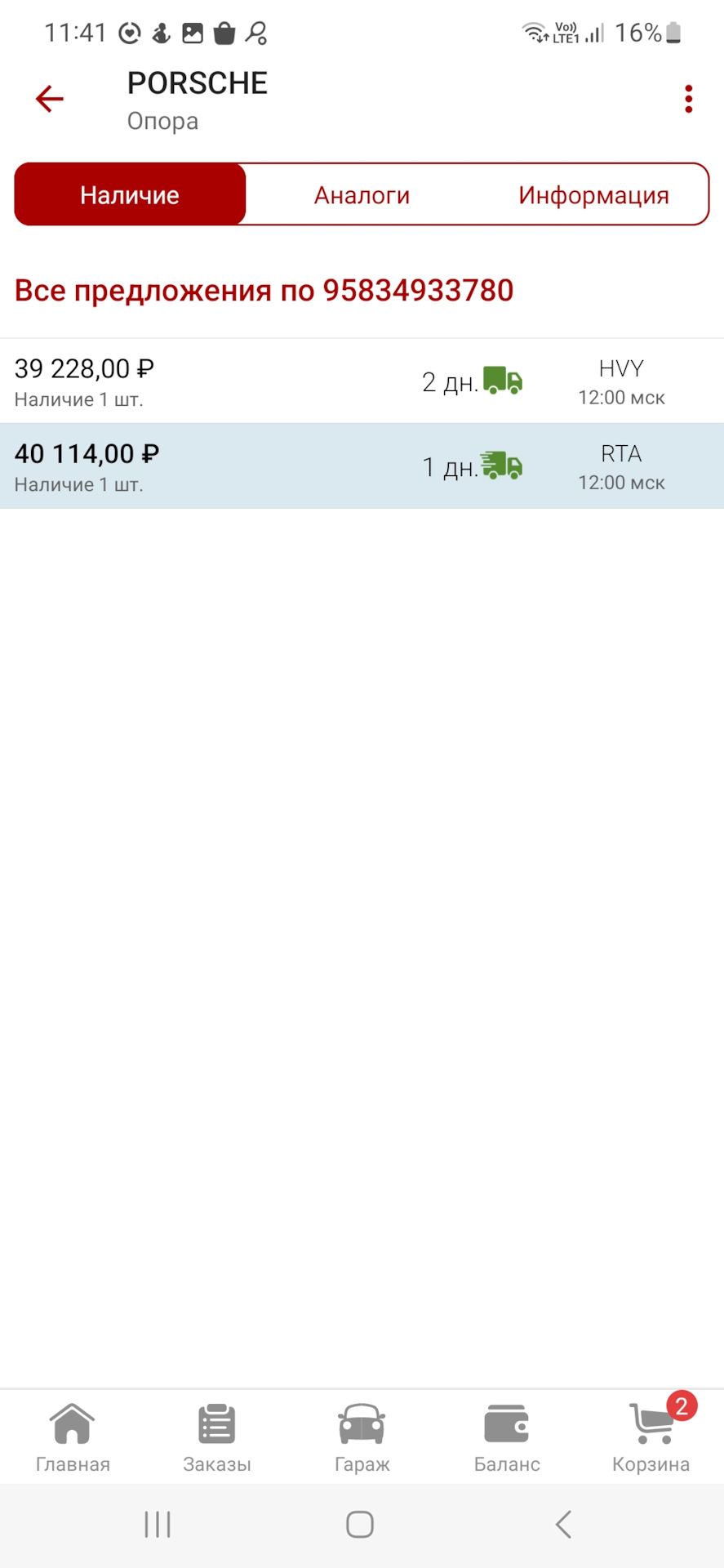Open the Гараж section
Screen dimensions: 724x1568
[x=362, y=1439]
